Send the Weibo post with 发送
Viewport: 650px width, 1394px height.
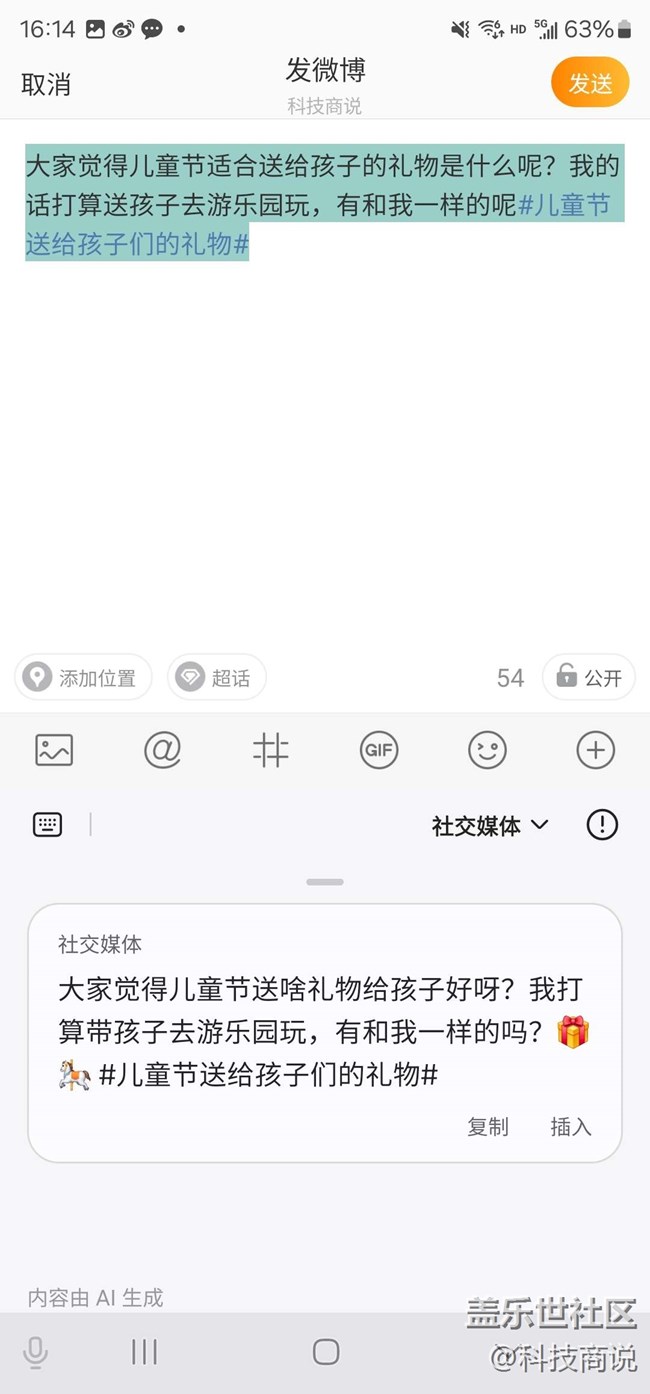pos(590,83)
